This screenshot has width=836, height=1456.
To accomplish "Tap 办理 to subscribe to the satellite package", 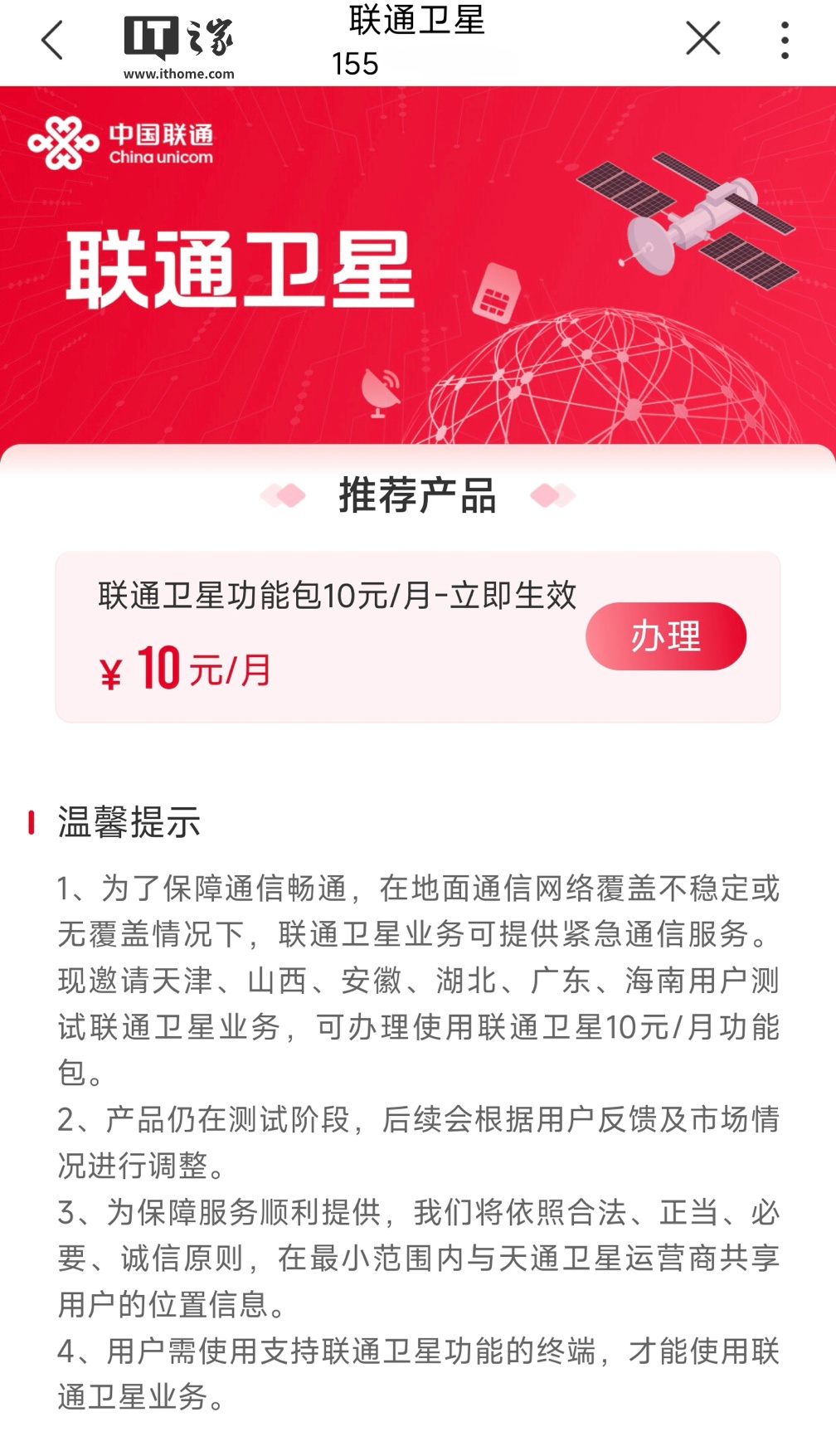I will click(665, 636).
